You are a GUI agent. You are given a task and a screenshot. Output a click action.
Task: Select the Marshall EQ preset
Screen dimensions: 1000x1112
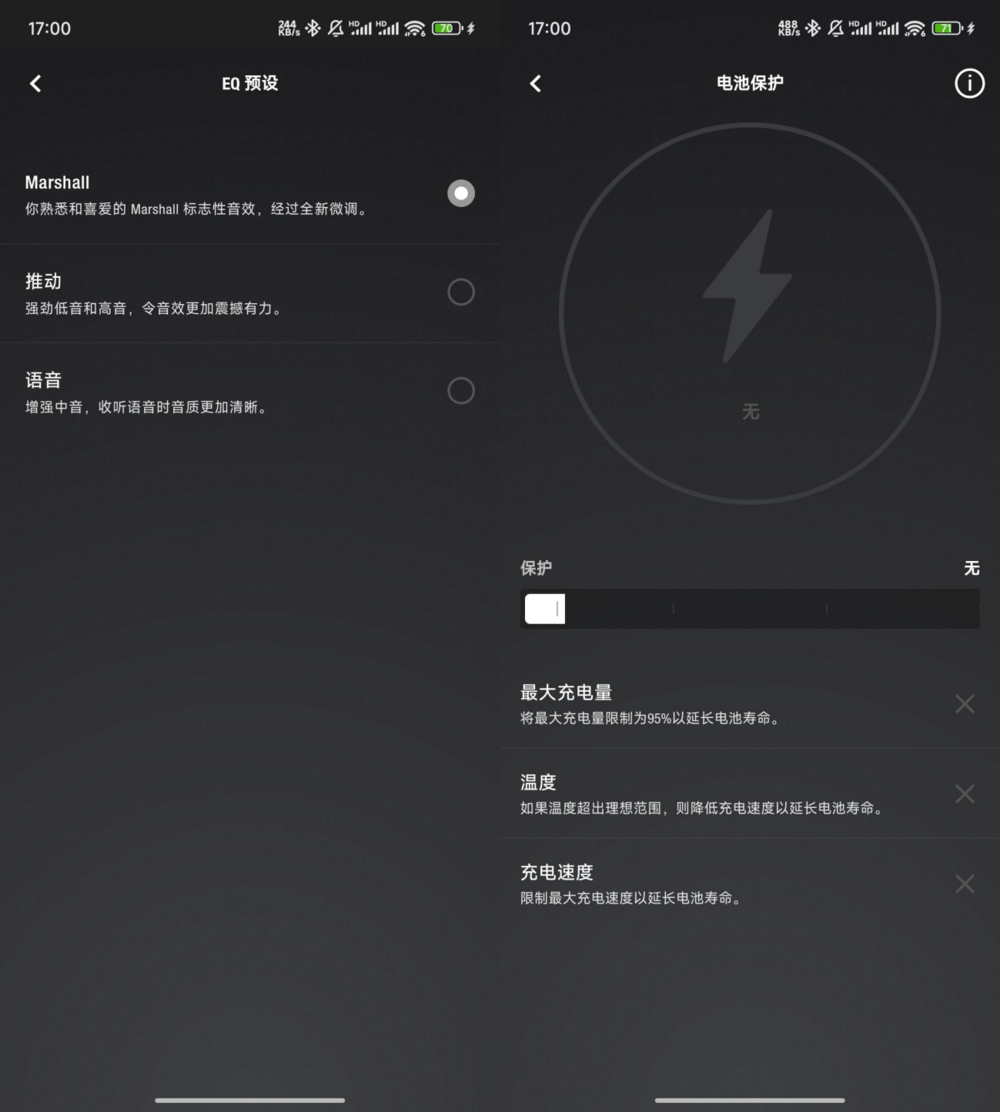pyautogui.click(x=460, y=194)
